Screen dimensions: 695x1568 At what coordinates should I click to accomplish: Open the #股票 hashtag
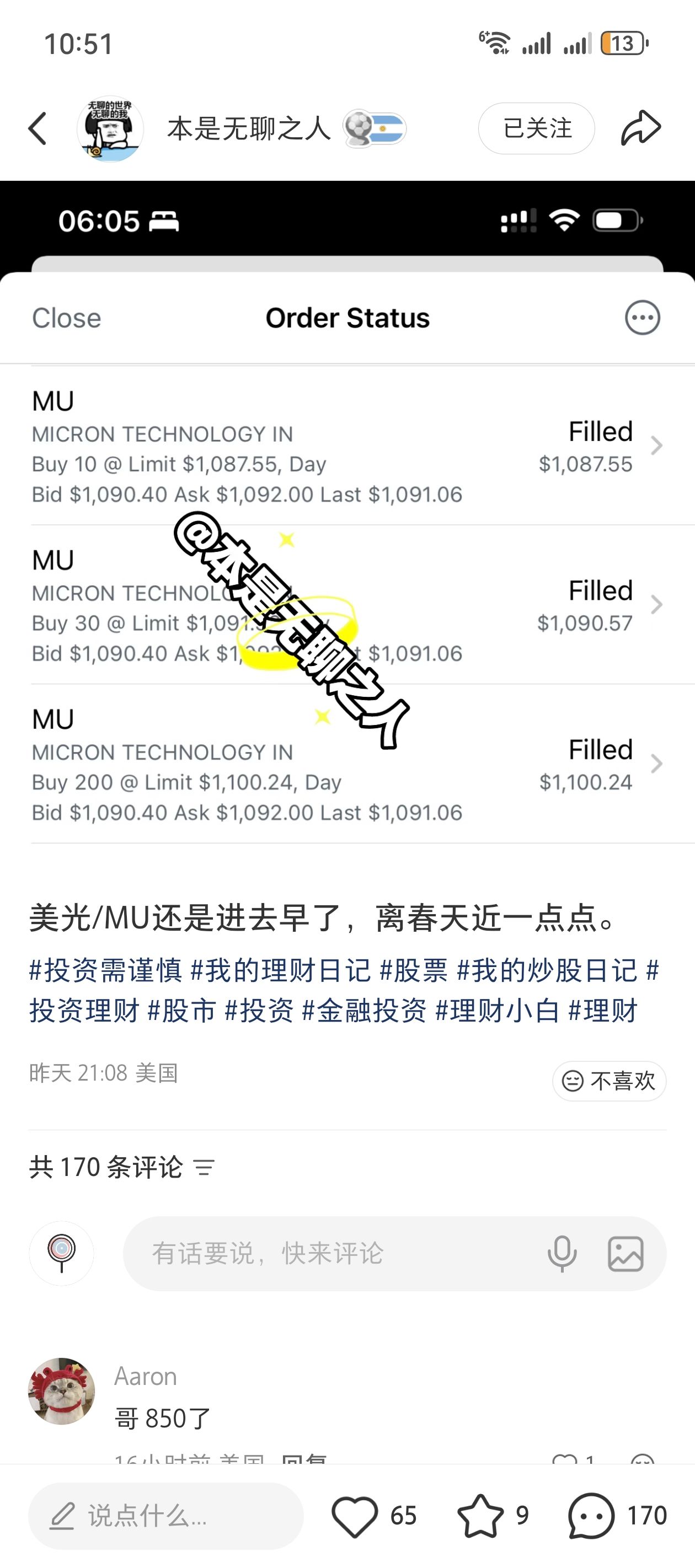click(414, 970)
